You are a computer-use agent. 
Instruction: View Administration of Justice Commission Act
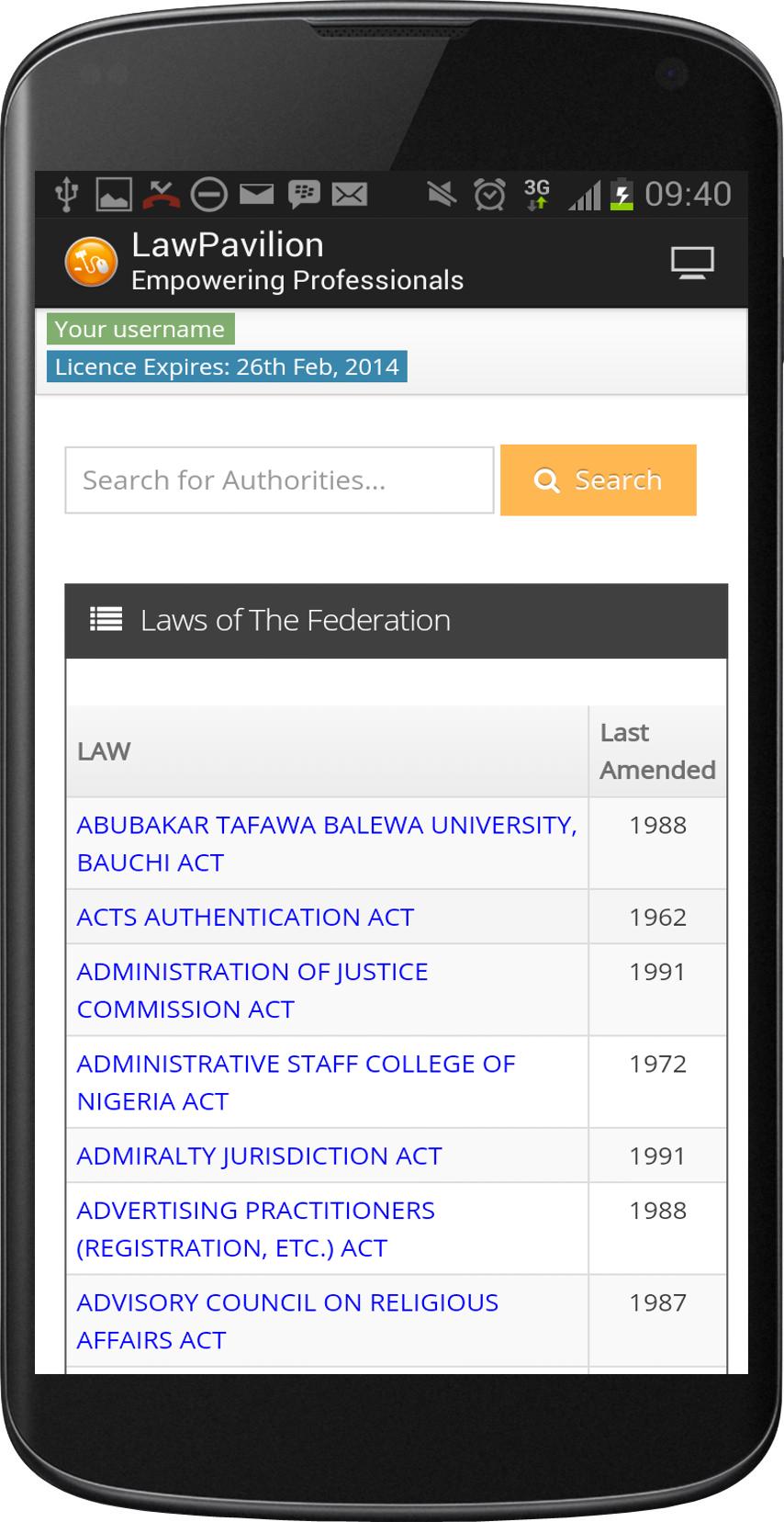(252, 989)
